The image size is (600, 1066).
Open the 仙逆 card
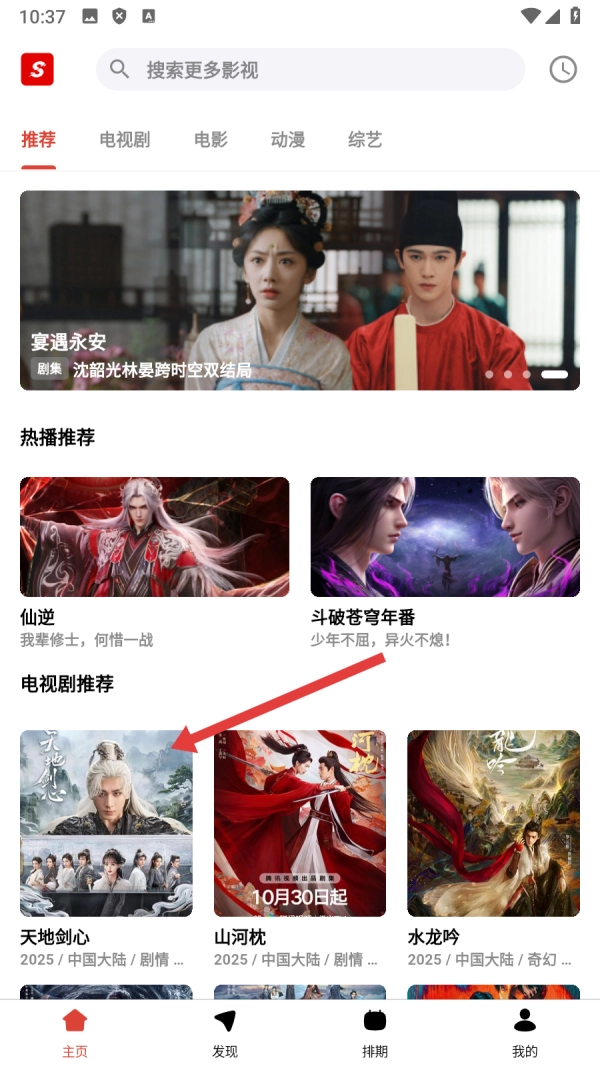click(155, 537)
